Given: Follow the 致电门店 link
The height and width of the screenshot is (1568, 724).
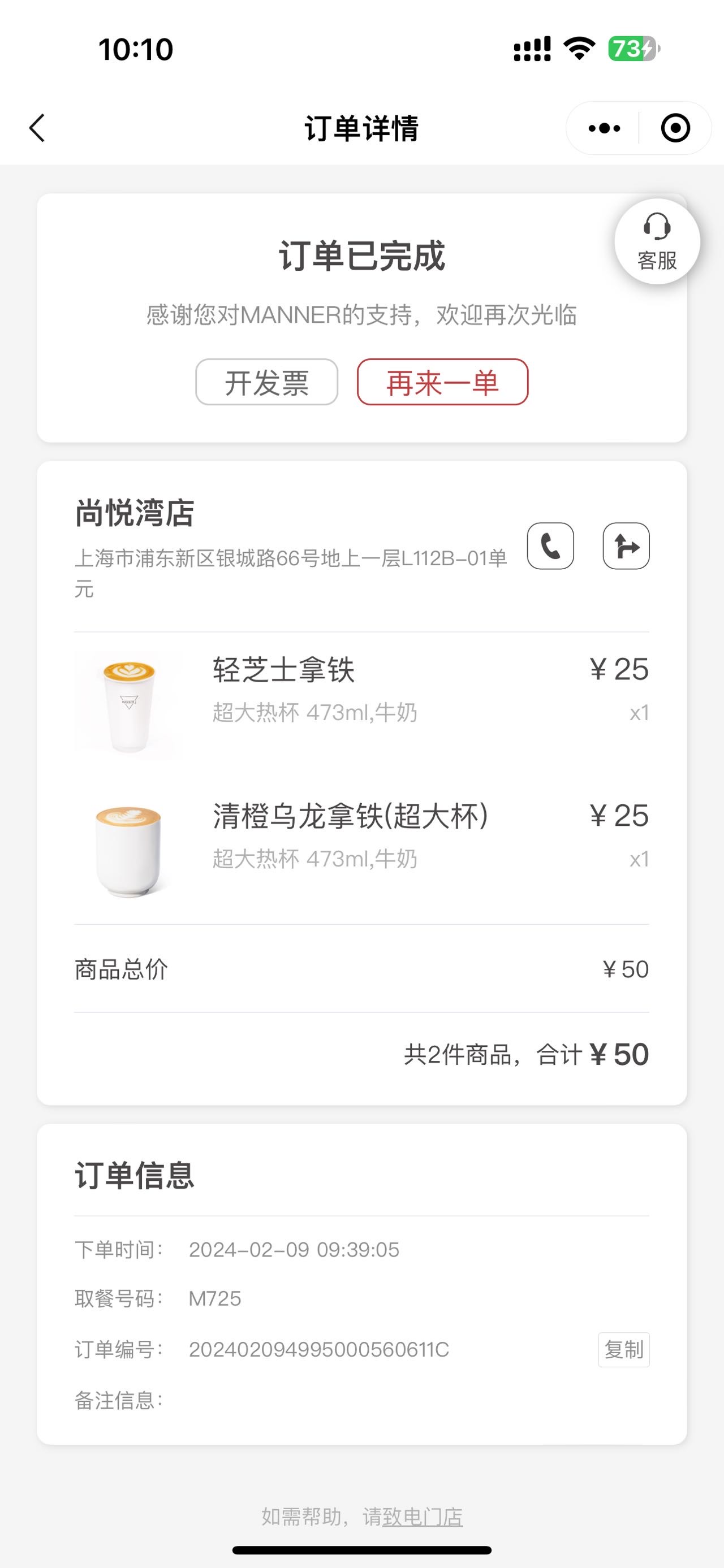Looking at the screenshot, I should 423,1517.
